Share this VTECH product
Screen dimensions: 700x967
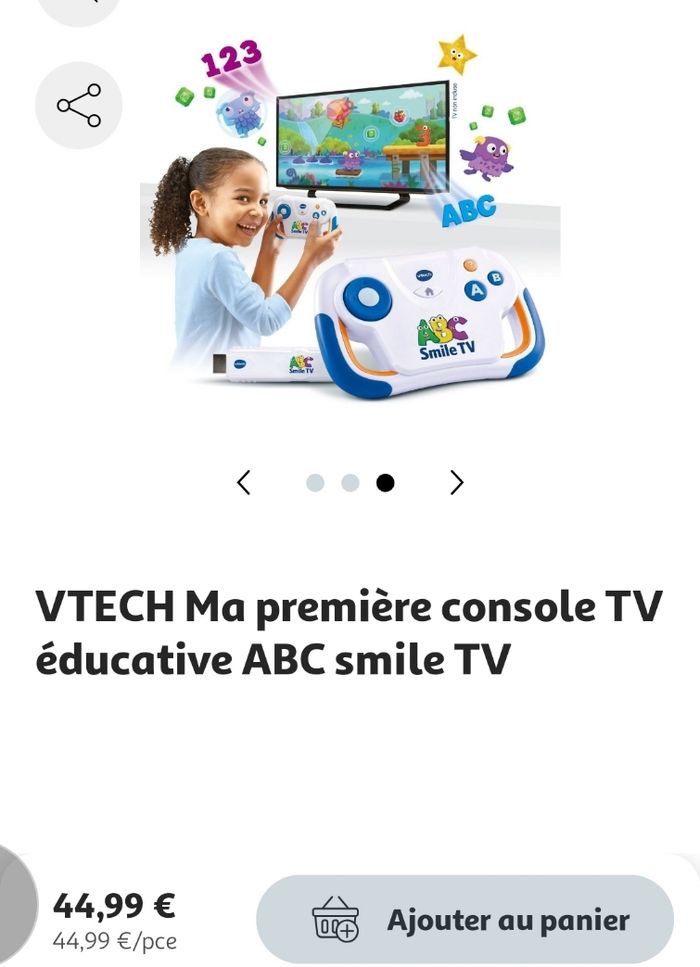click(x=79, y=105)
